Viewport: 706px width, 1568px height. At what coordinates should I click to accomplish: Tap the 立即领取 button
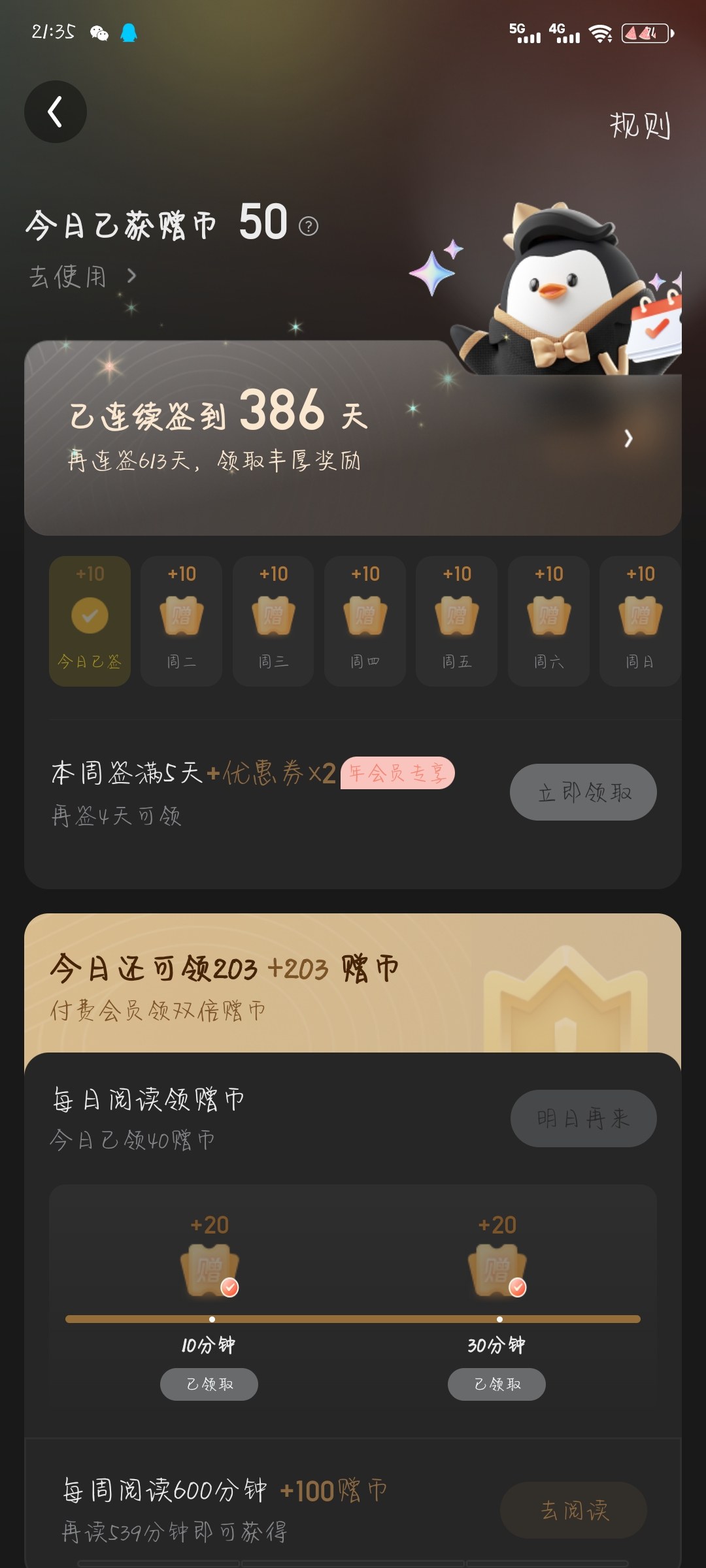(x=583, y=792)
